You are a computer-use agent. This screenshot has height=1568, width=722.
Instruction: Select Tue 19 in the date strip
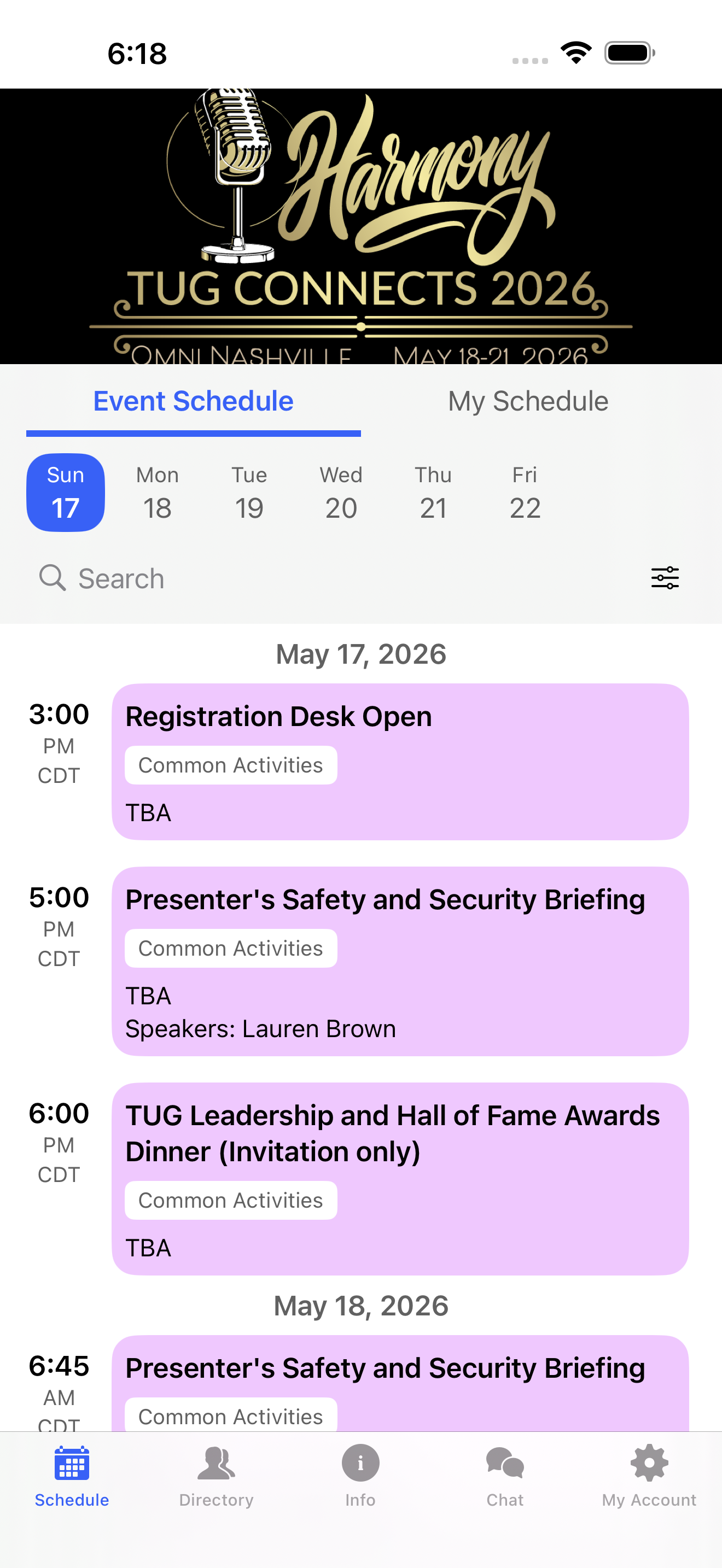coord(249,493)
